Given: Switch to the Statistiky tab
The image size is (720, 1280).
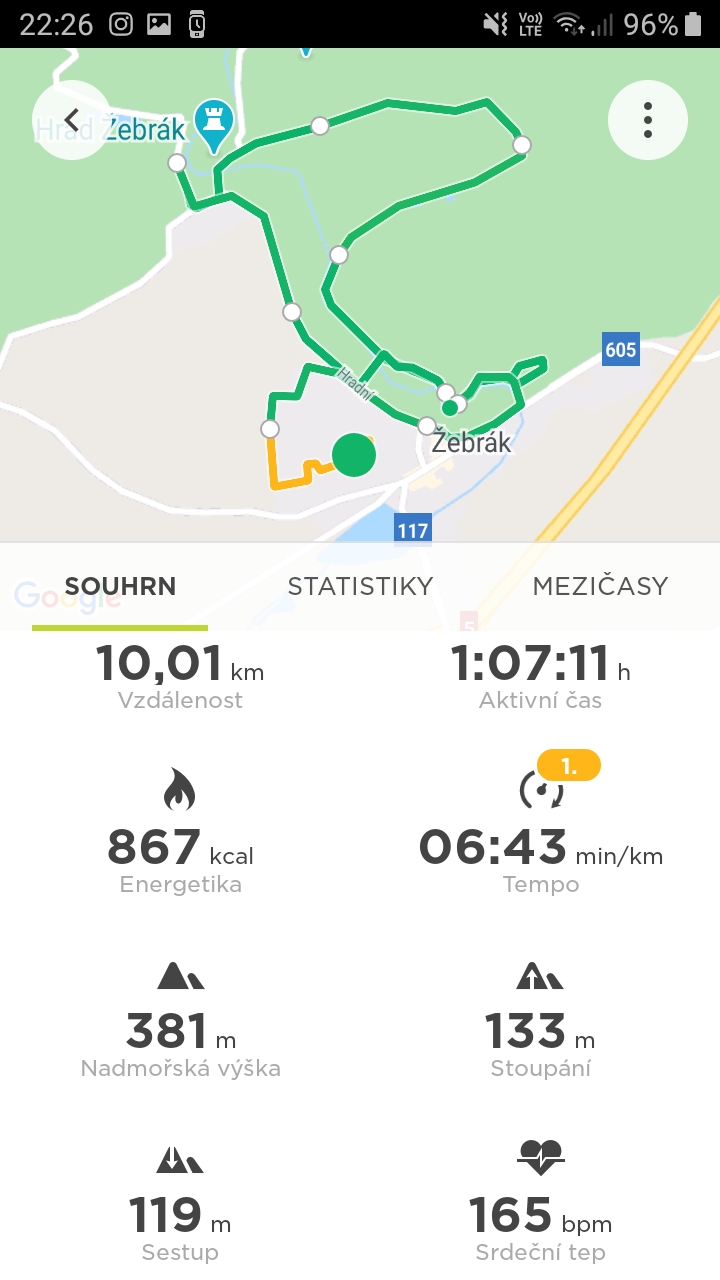Looking at the screenshot, I should 360,586.
